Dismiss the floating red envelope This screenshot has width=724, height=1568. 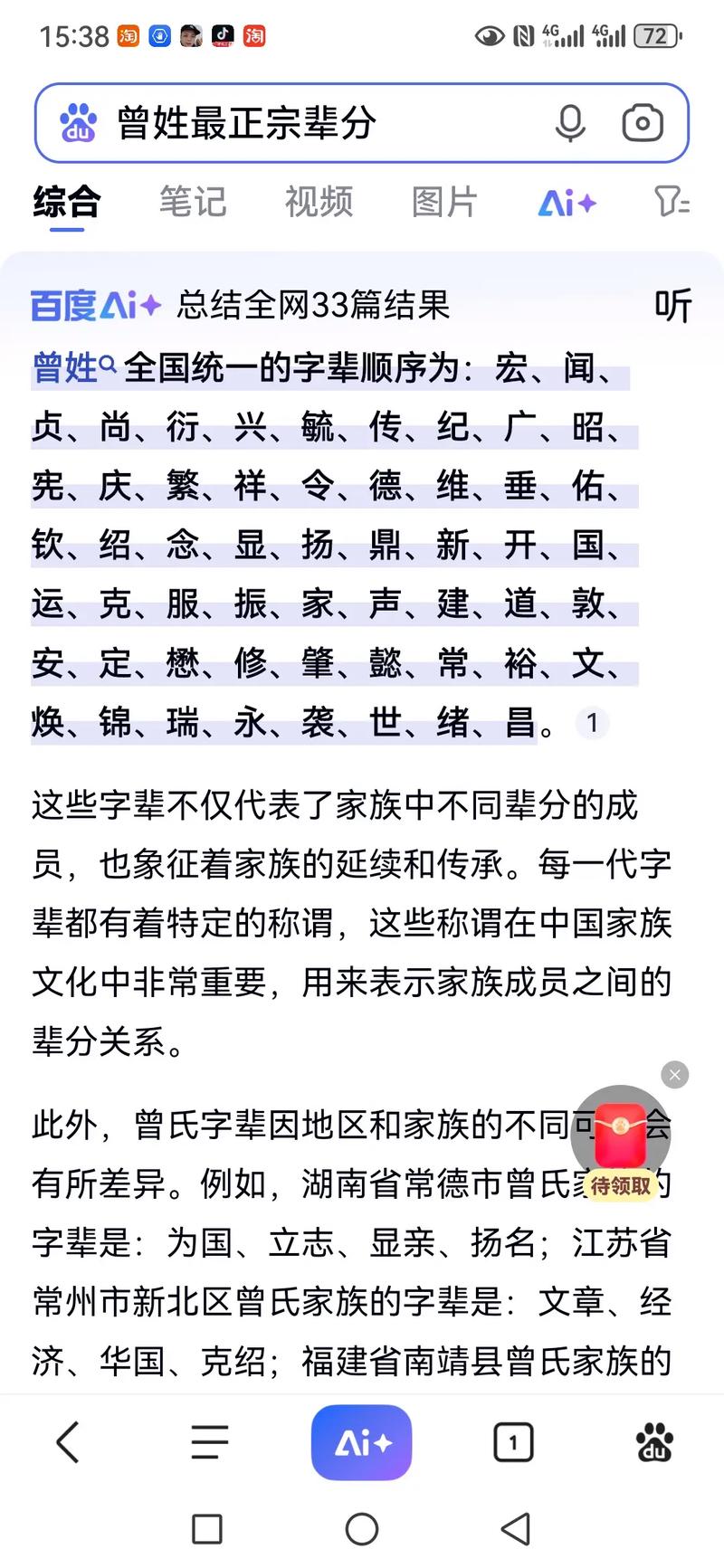675,1075
